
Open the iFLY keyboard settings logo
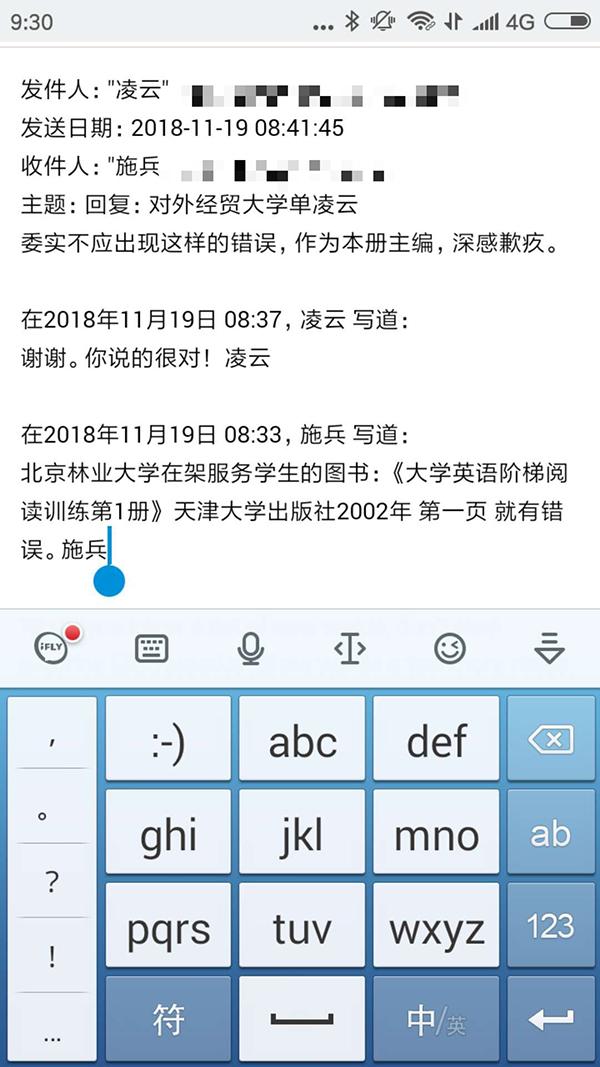click(52, 649)
